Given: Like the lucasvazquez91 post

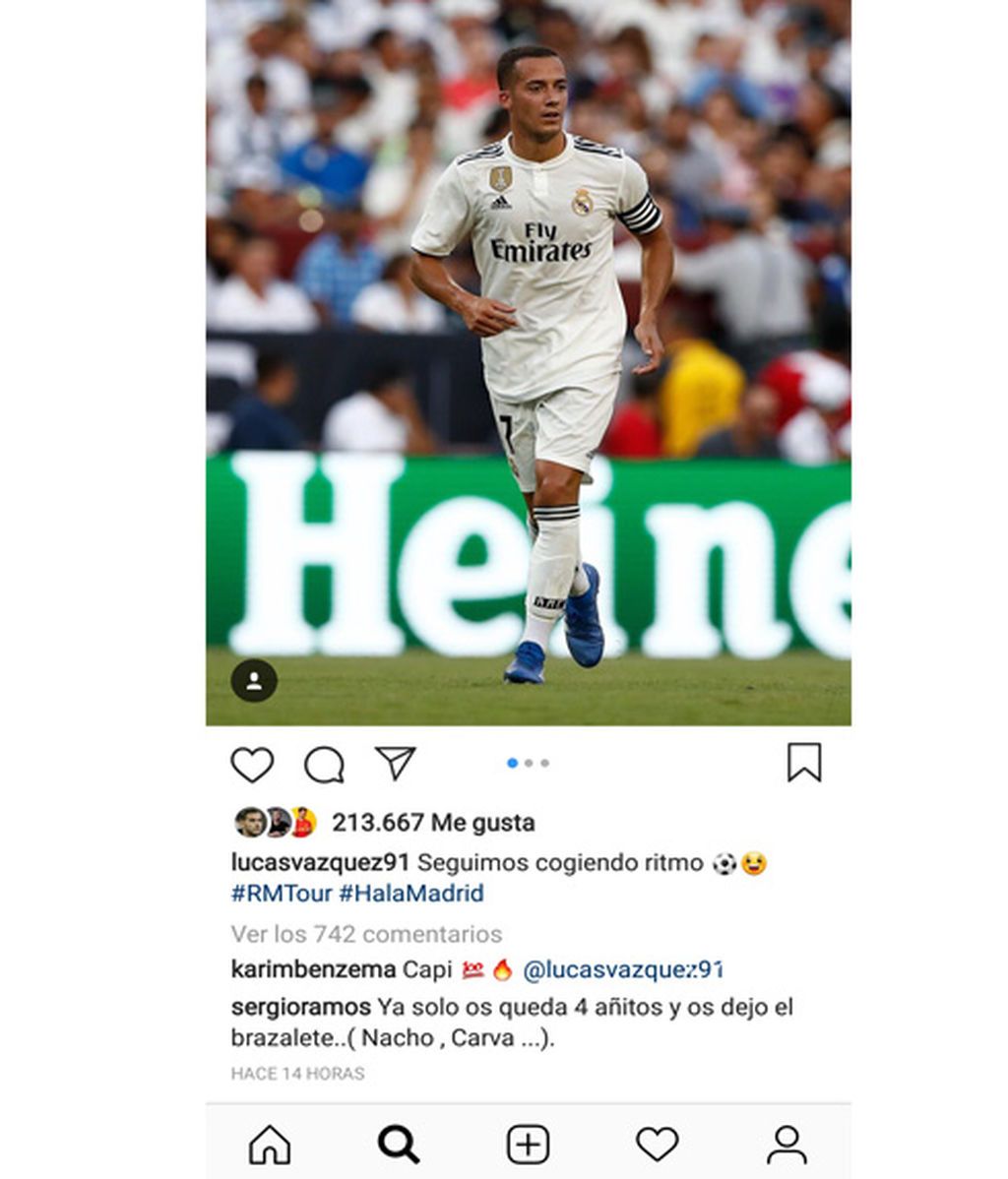Looking at the screenshot, I should [252, 765].
